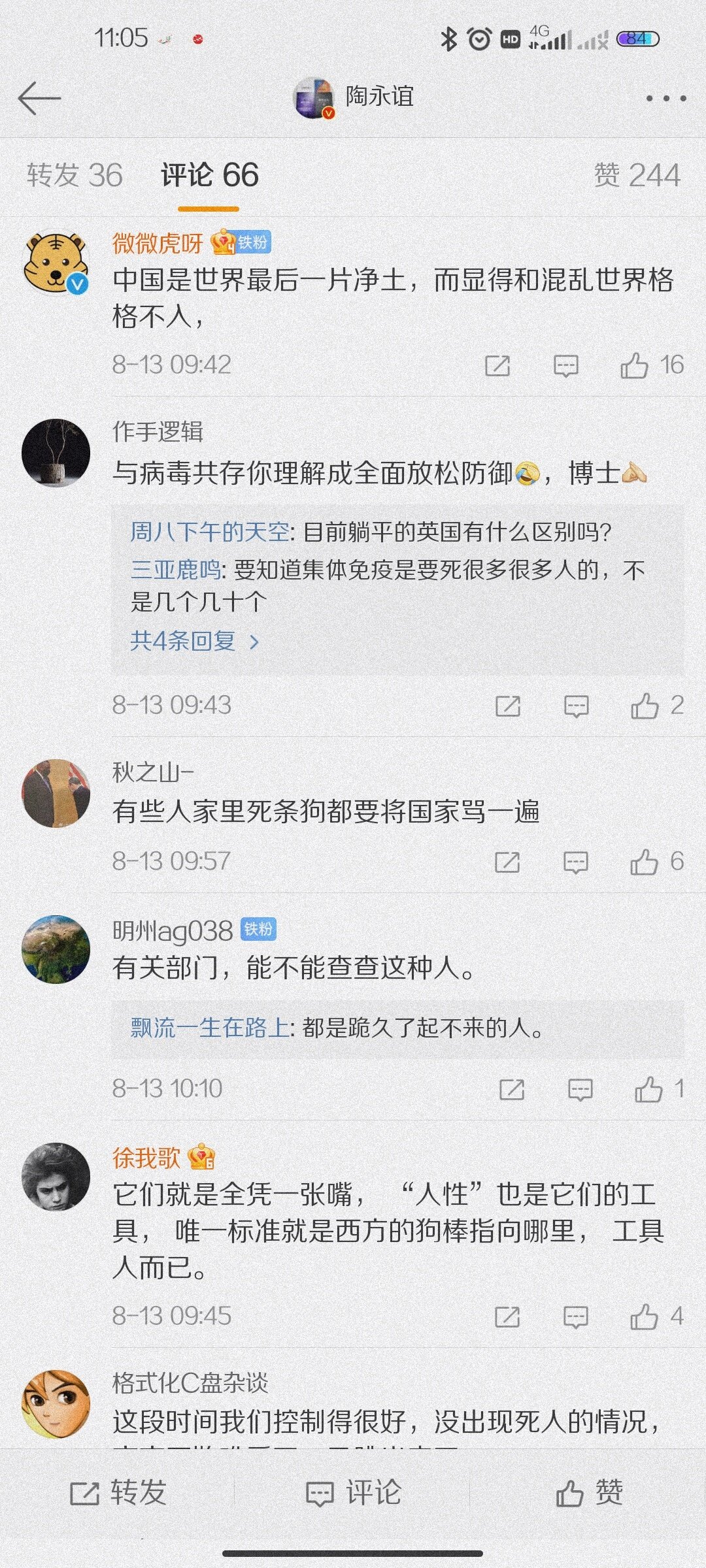
Task: Reply to 秋之山-'s comment
Action: 575,862
